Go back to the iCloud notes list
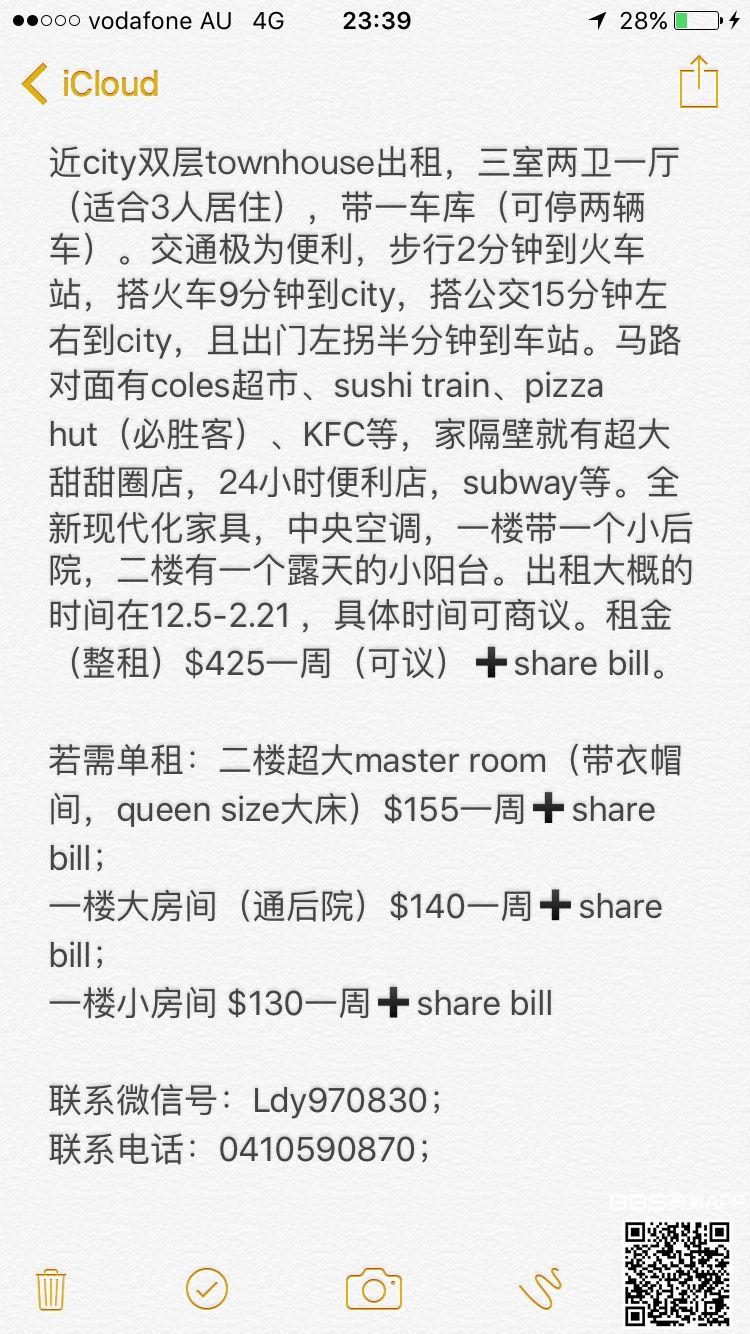Viewport: 750px width, 1334px height. (x=90, y=84)
